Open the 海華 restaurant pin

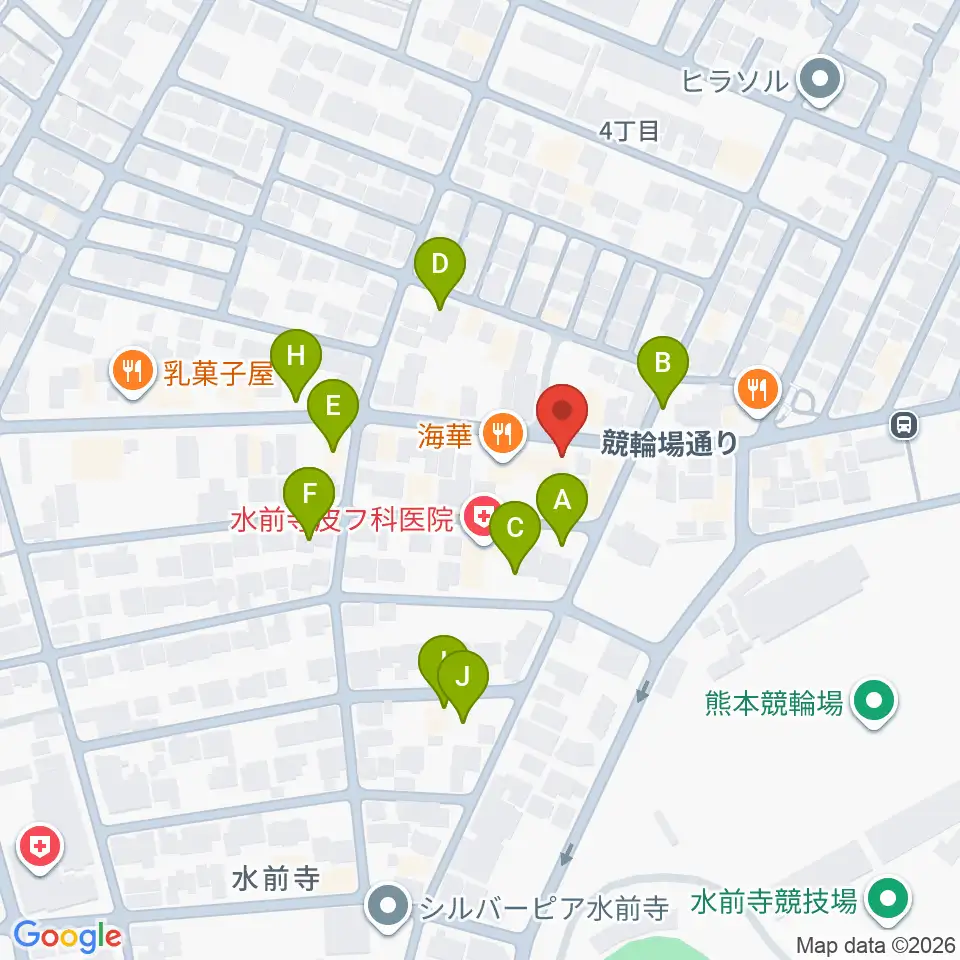[503, 435]
